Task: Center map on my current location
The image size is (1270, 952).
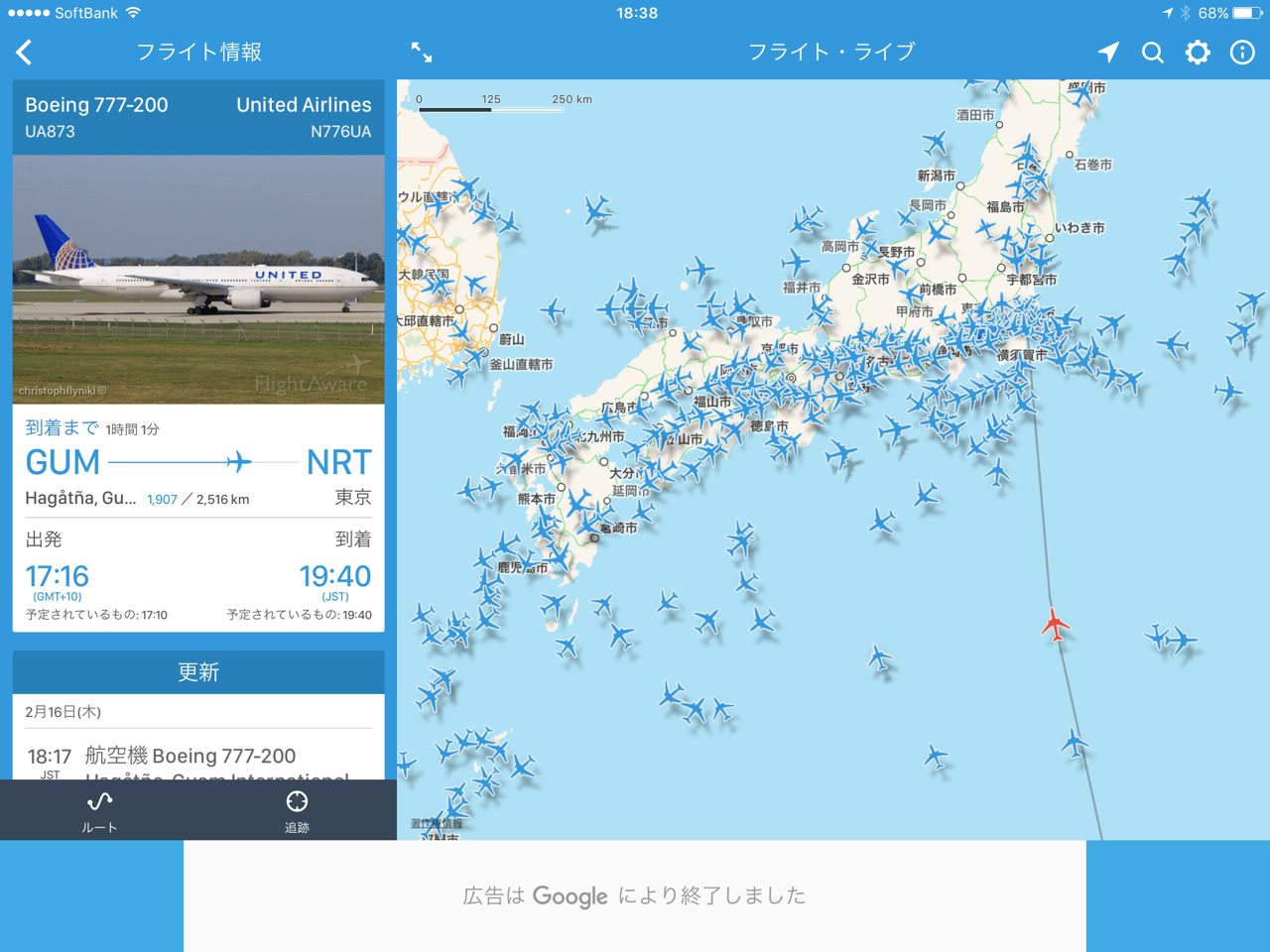Action: 1108,53
